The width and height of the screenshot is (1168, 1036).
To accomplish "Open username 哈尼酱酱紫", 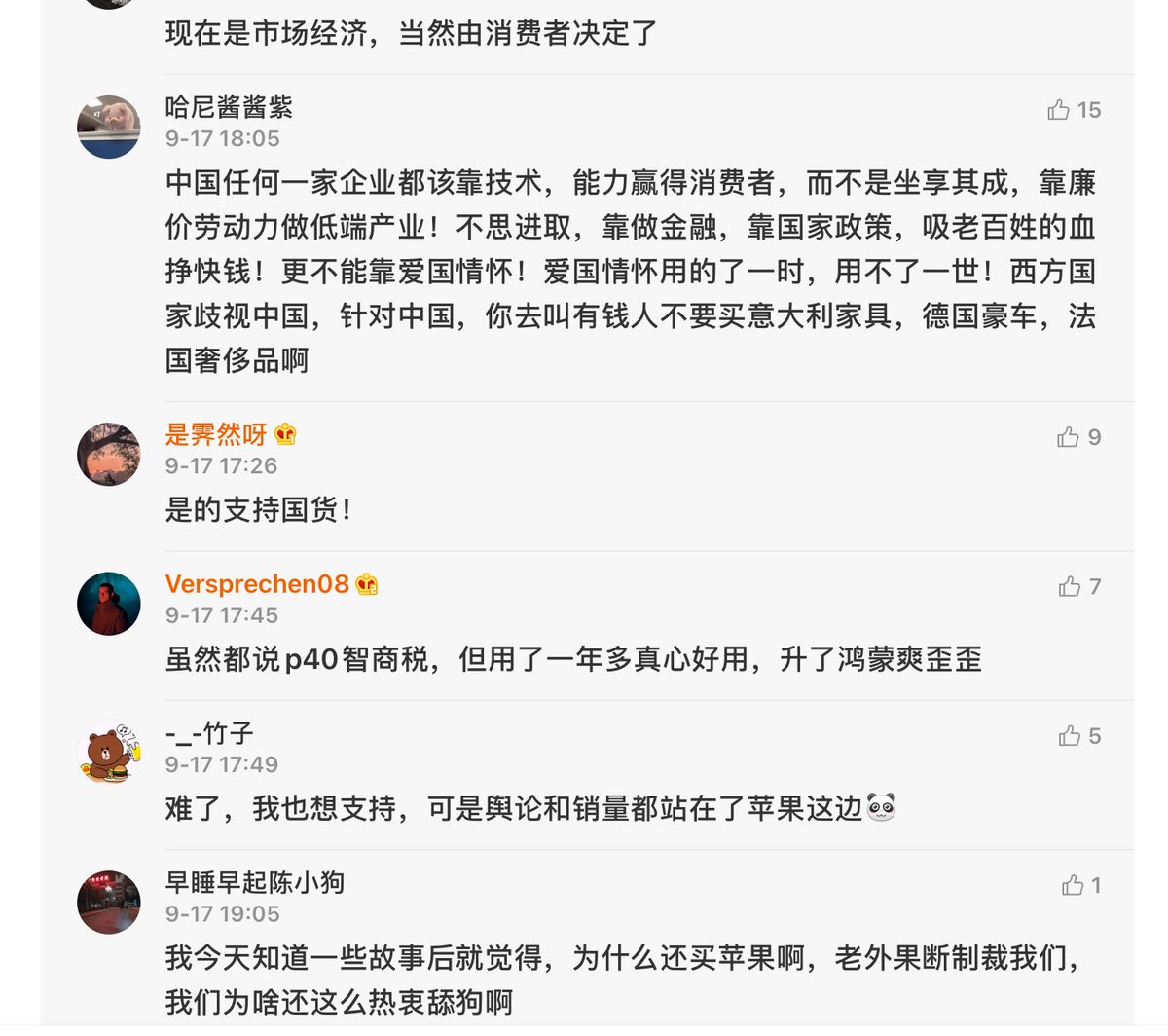I will coord(229,107).
